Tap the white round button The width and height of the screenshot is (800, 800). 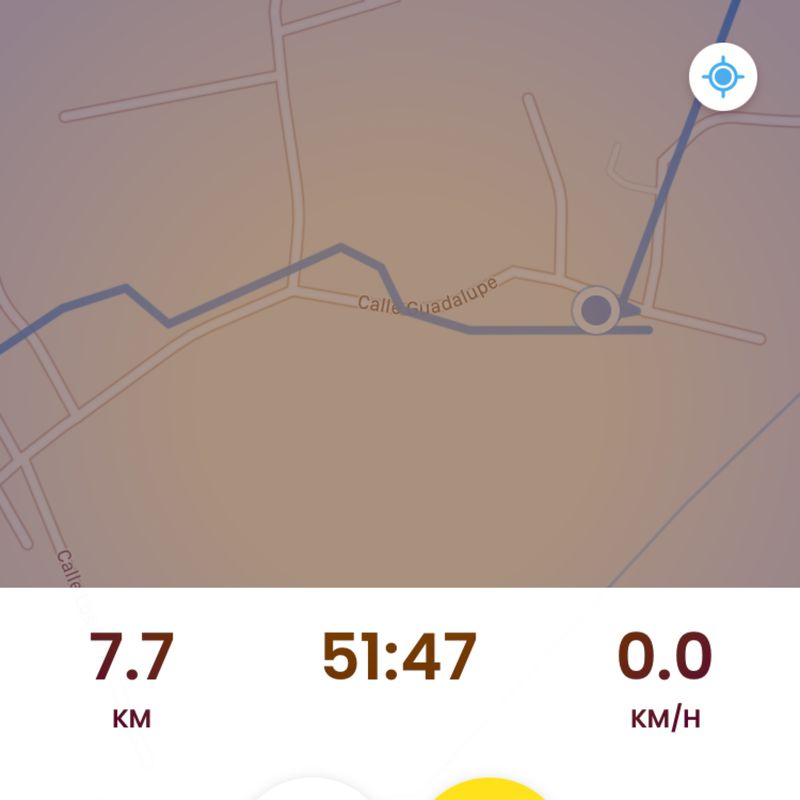(x=312, y=790)
